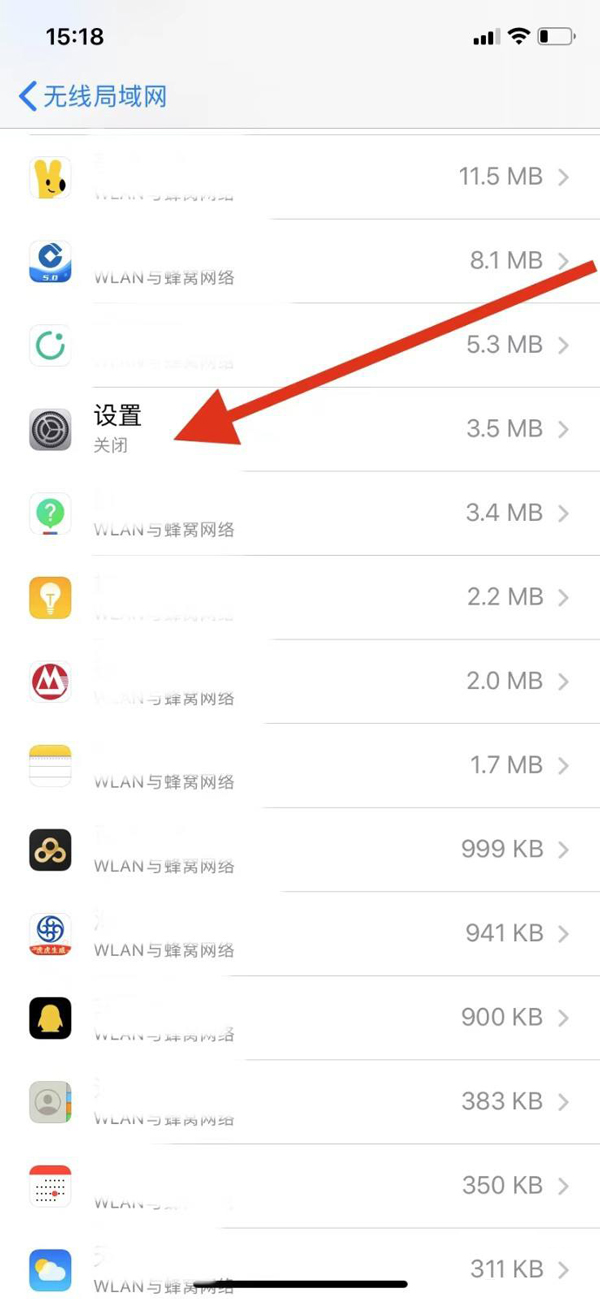600x1299 pixels.
Task: Go back to 无线局域网
Action: (92, 97)
